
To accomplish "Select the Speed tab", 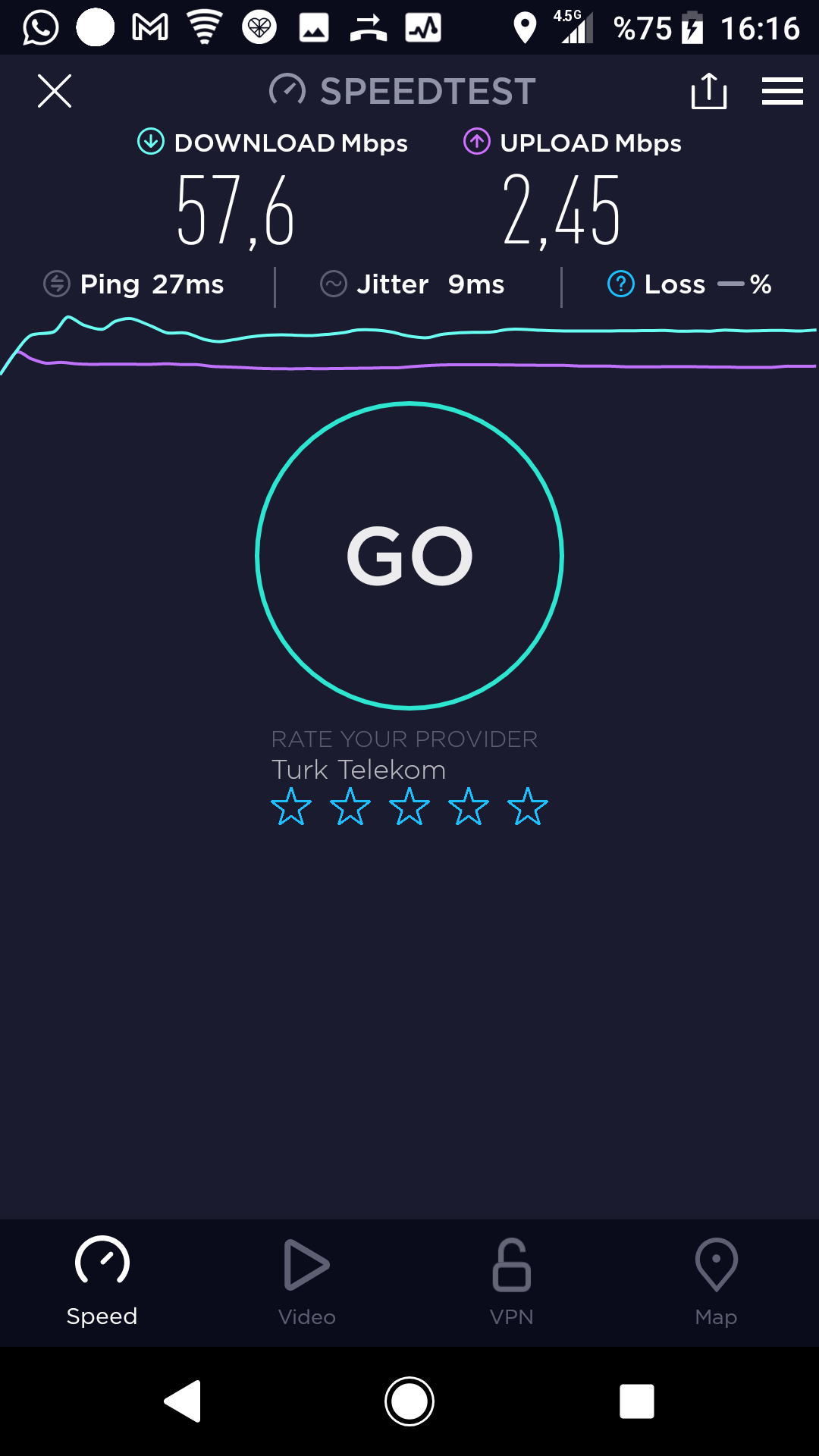I will (x=102, y=1282).
